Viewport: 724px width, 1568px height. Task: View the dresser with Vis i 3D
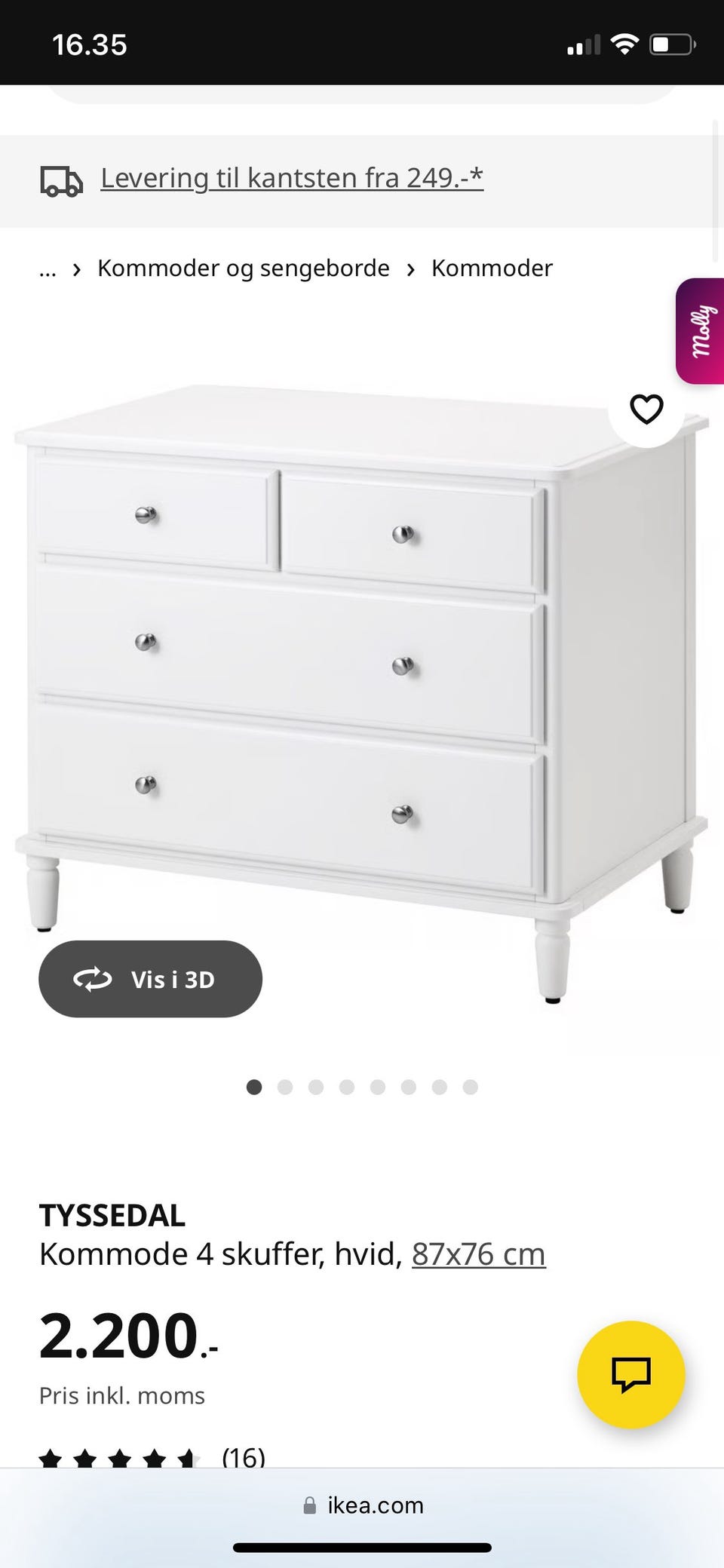[150, 979]
